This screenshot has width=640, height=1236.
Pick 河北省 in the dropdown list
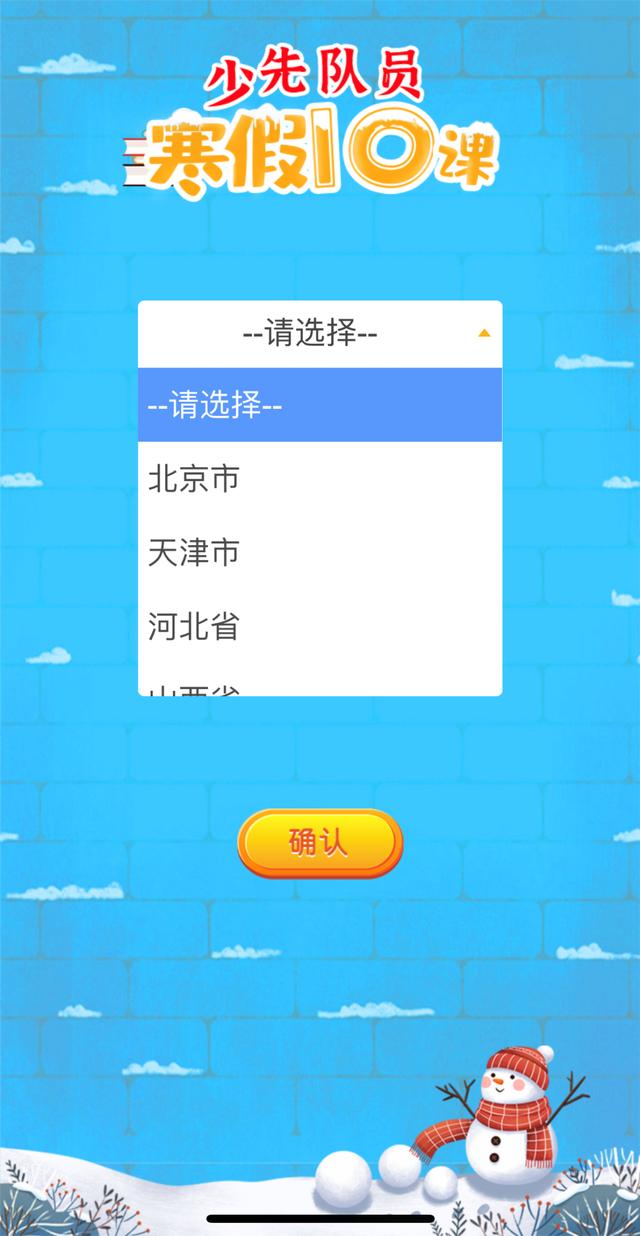(x=320, y=627)
